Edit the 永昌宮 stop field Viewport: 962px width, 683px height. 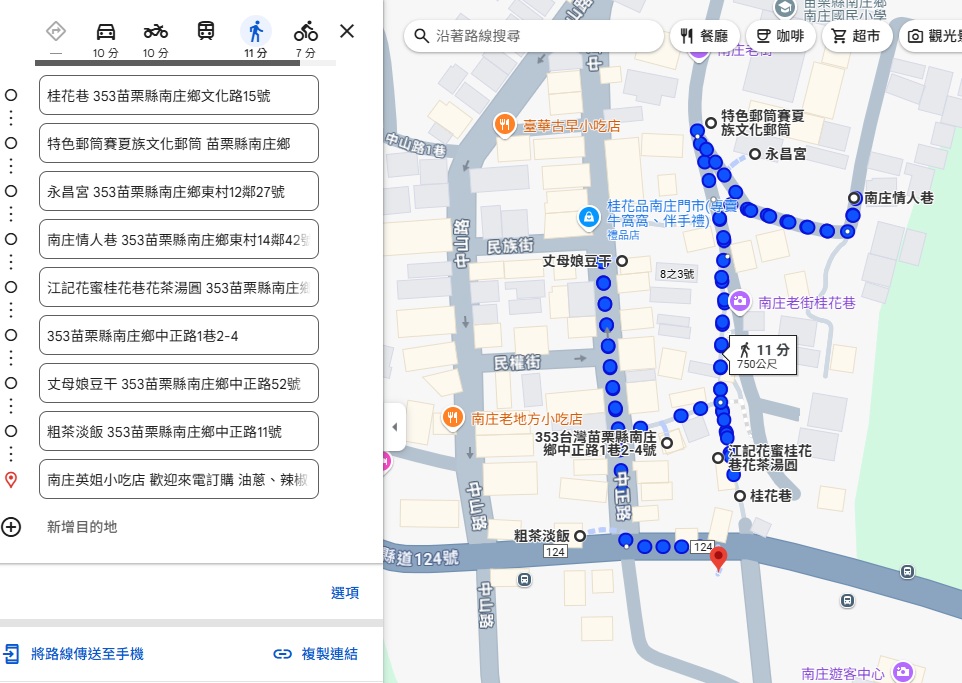(x=179, y=192)
